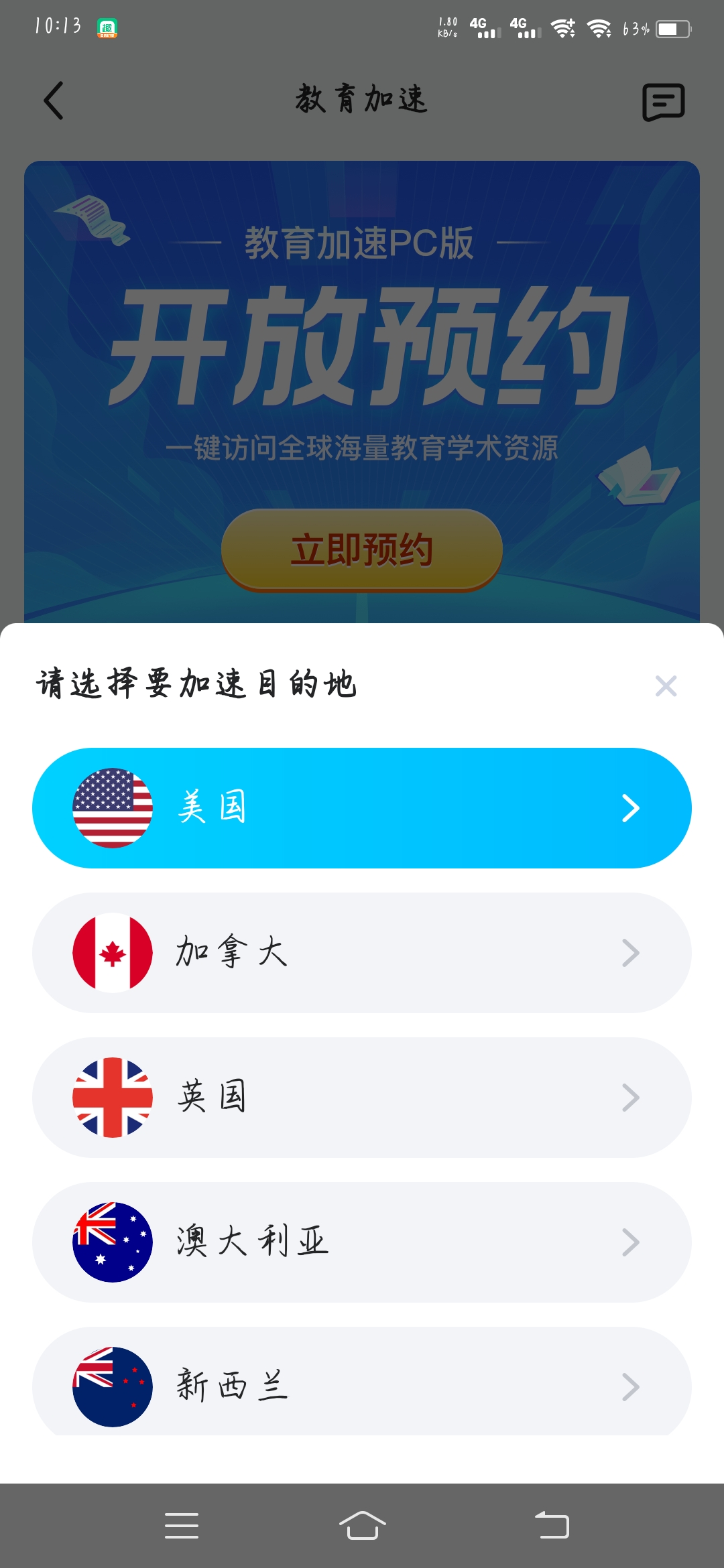Tap the US flag icon
Image resolution: width=724 pixels, height=1568 pixels.
click(113, 807)
